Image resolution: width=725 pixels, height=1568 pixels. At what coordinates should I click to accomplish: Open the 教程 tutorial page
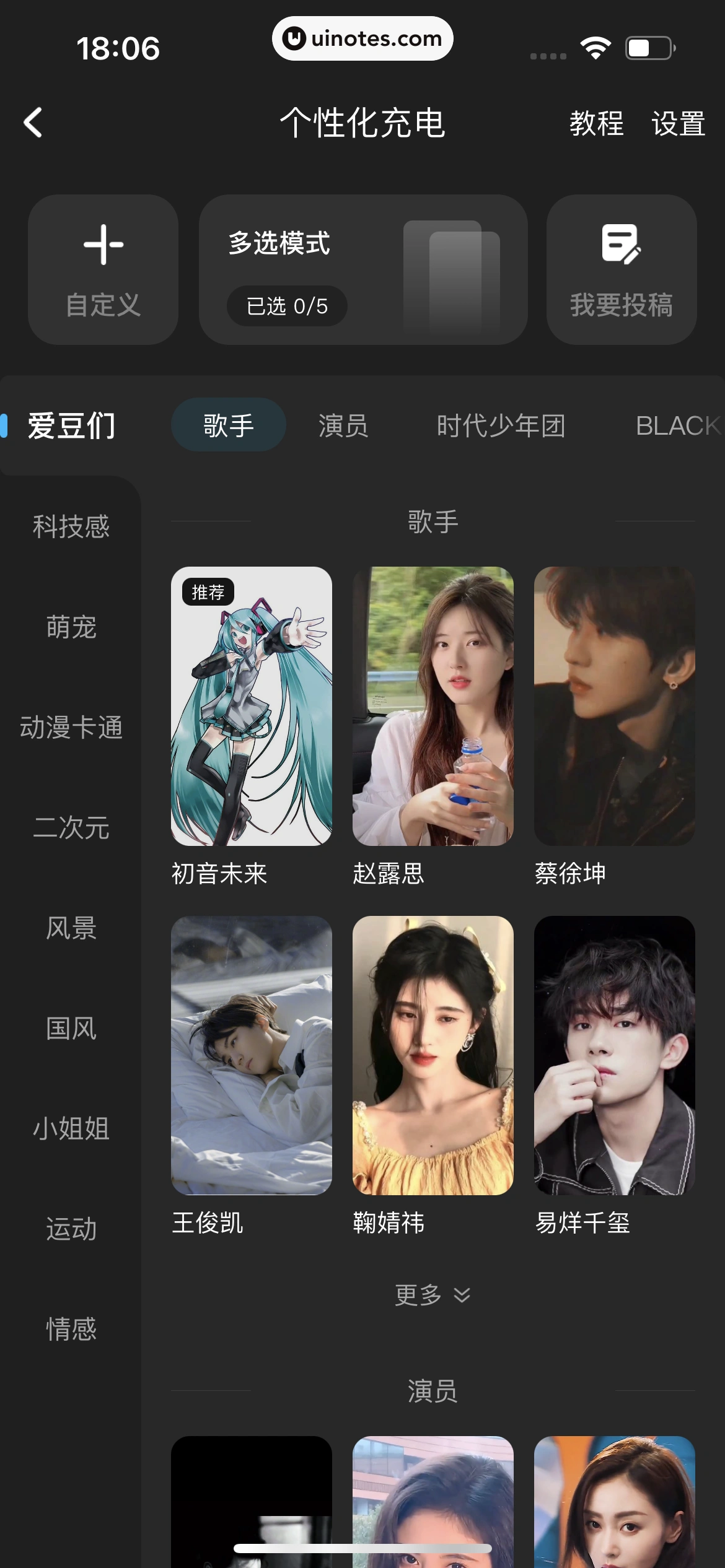(x=596, y=123)
